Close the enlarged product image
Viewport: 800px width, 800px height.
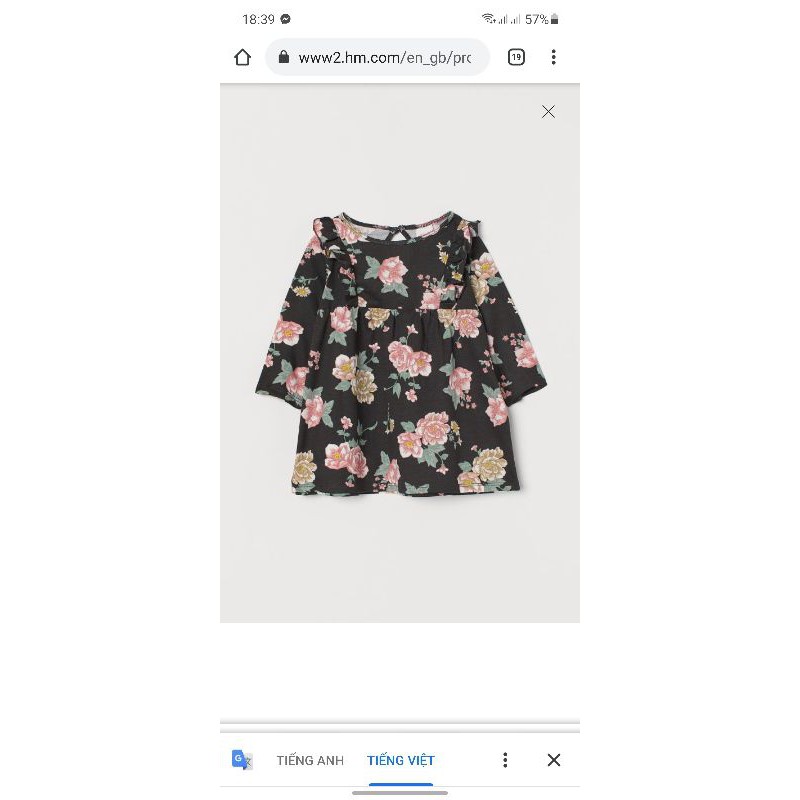(548, 112)
